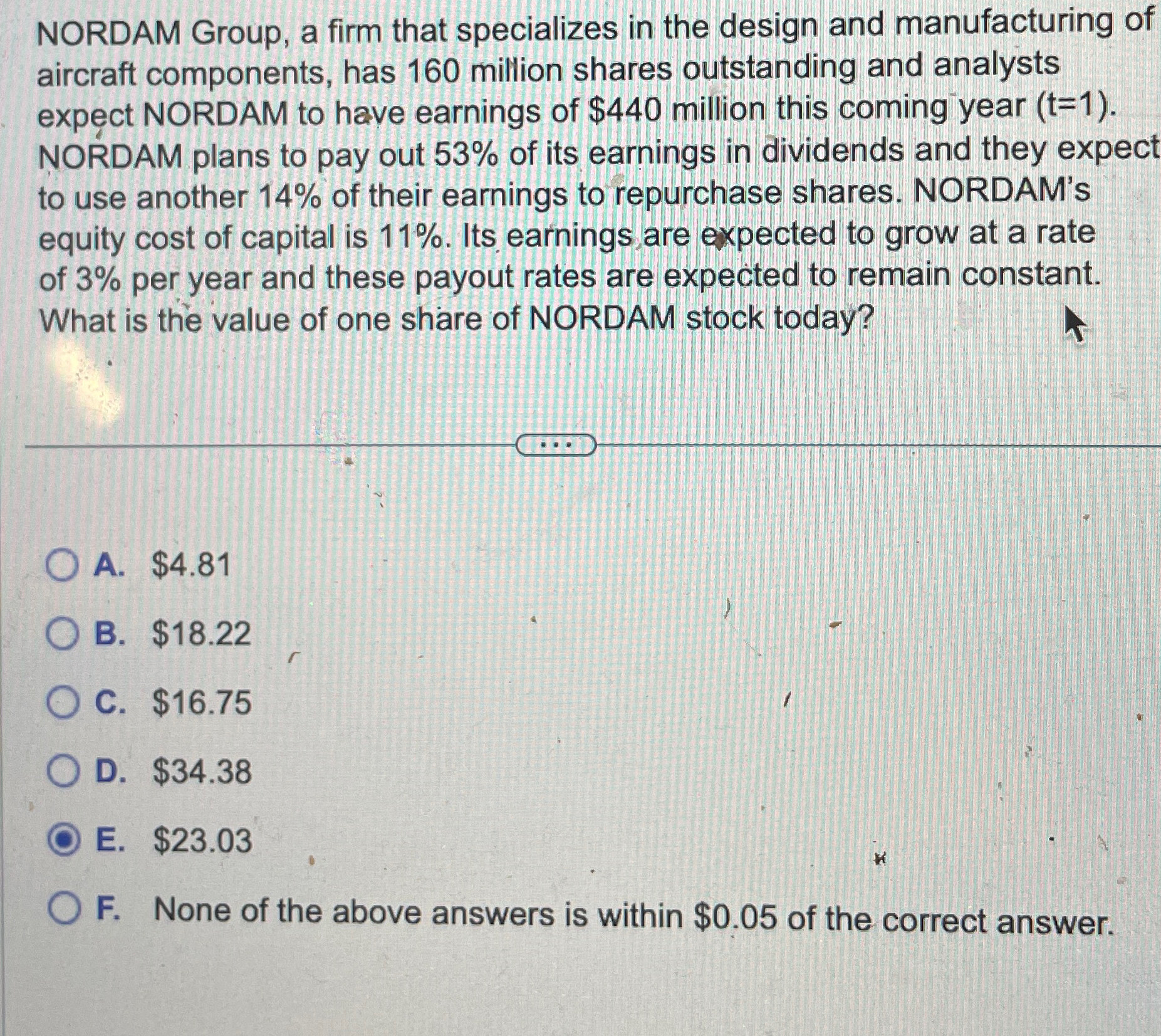Tap the selected answer E, $23.03

coord(64,842)
